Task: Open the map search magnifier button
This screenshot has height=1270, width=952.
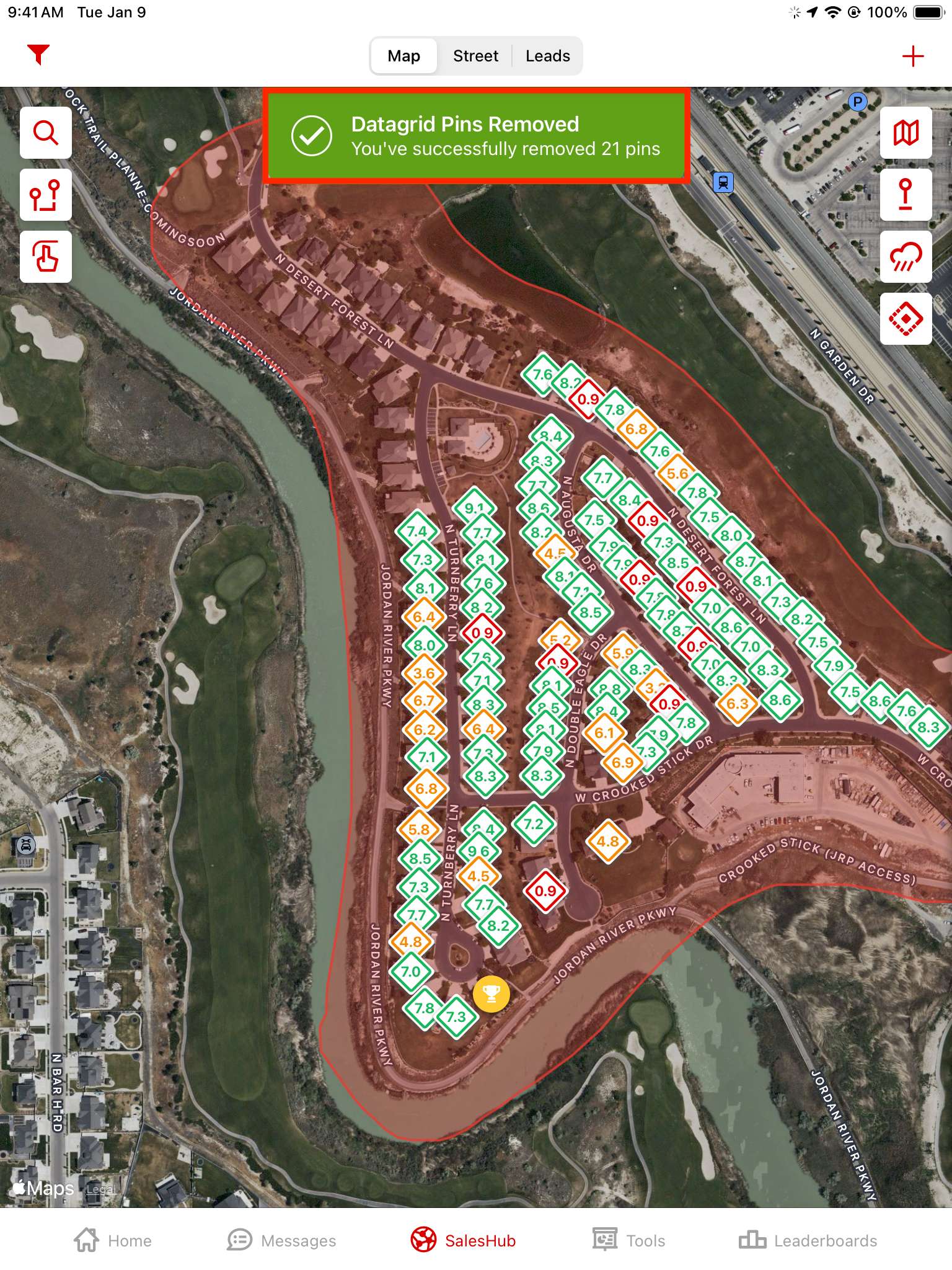Action: click(x=46, y=133)
